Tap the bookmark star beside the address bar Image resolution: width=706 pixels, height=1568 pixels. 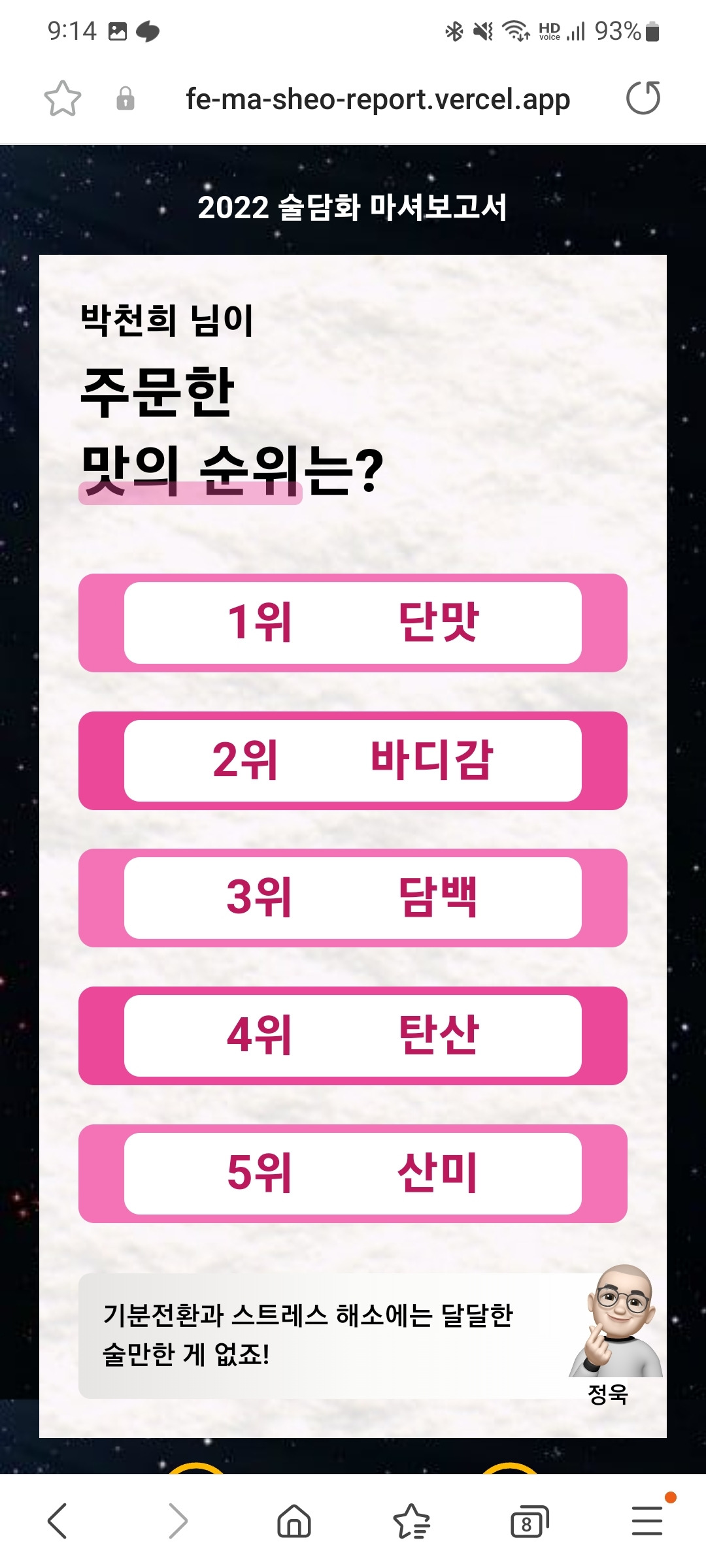coord(62,99)
